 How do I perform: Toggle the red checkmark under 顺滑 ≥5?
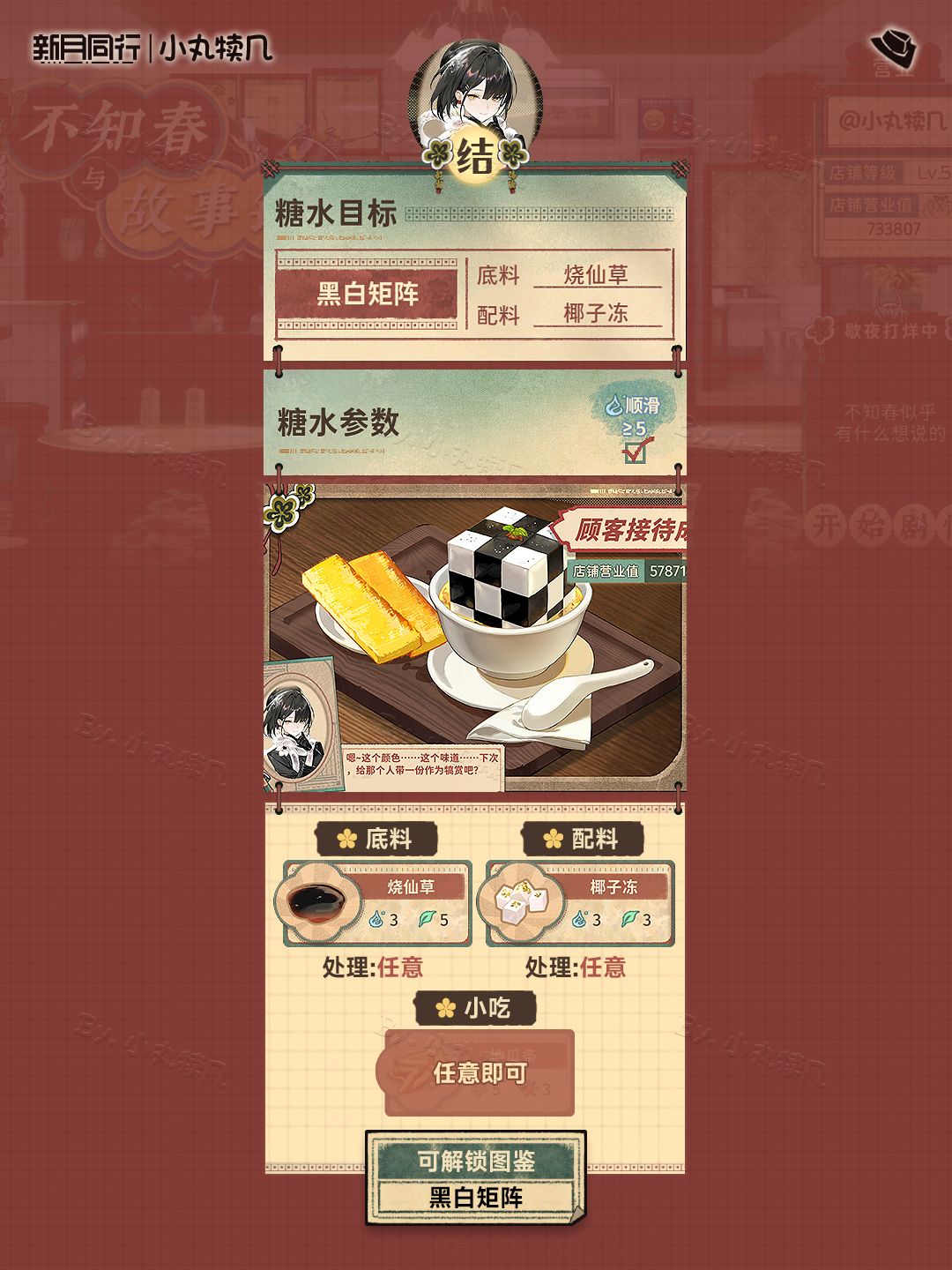(634, 452)
